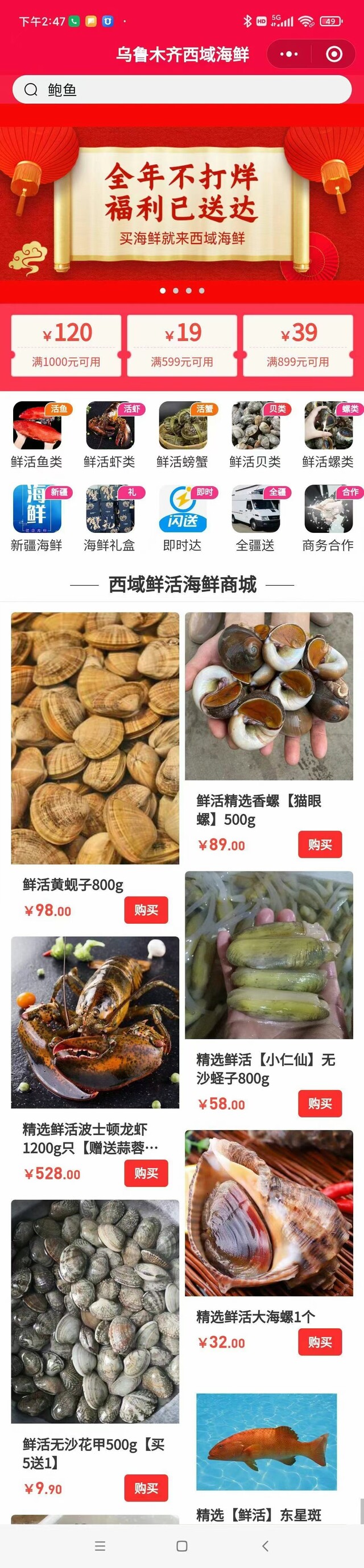364x1568 pixels.
Task: Tap the 鲍鱼 search box
Action: point(181,90)
